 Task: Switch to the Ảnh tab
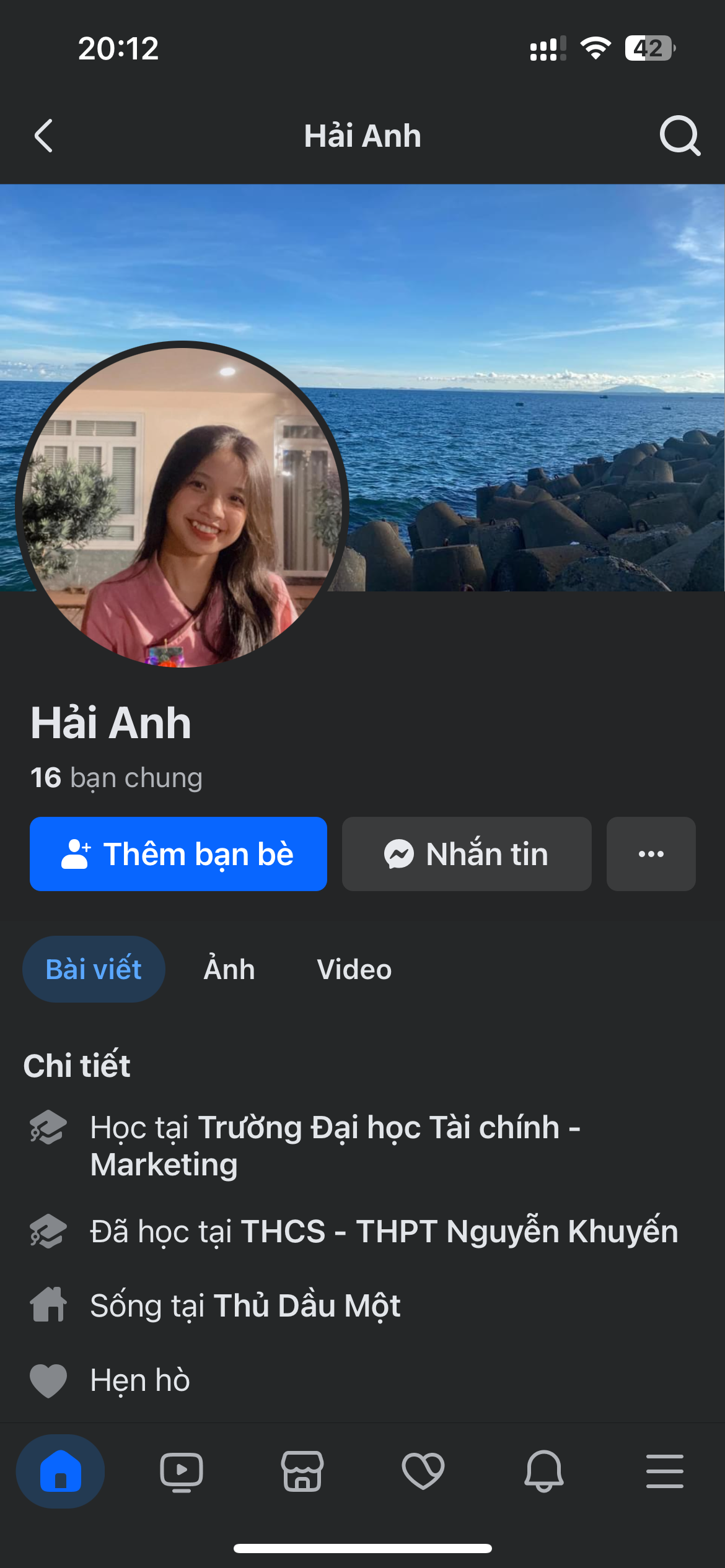[x=229, y=969]
